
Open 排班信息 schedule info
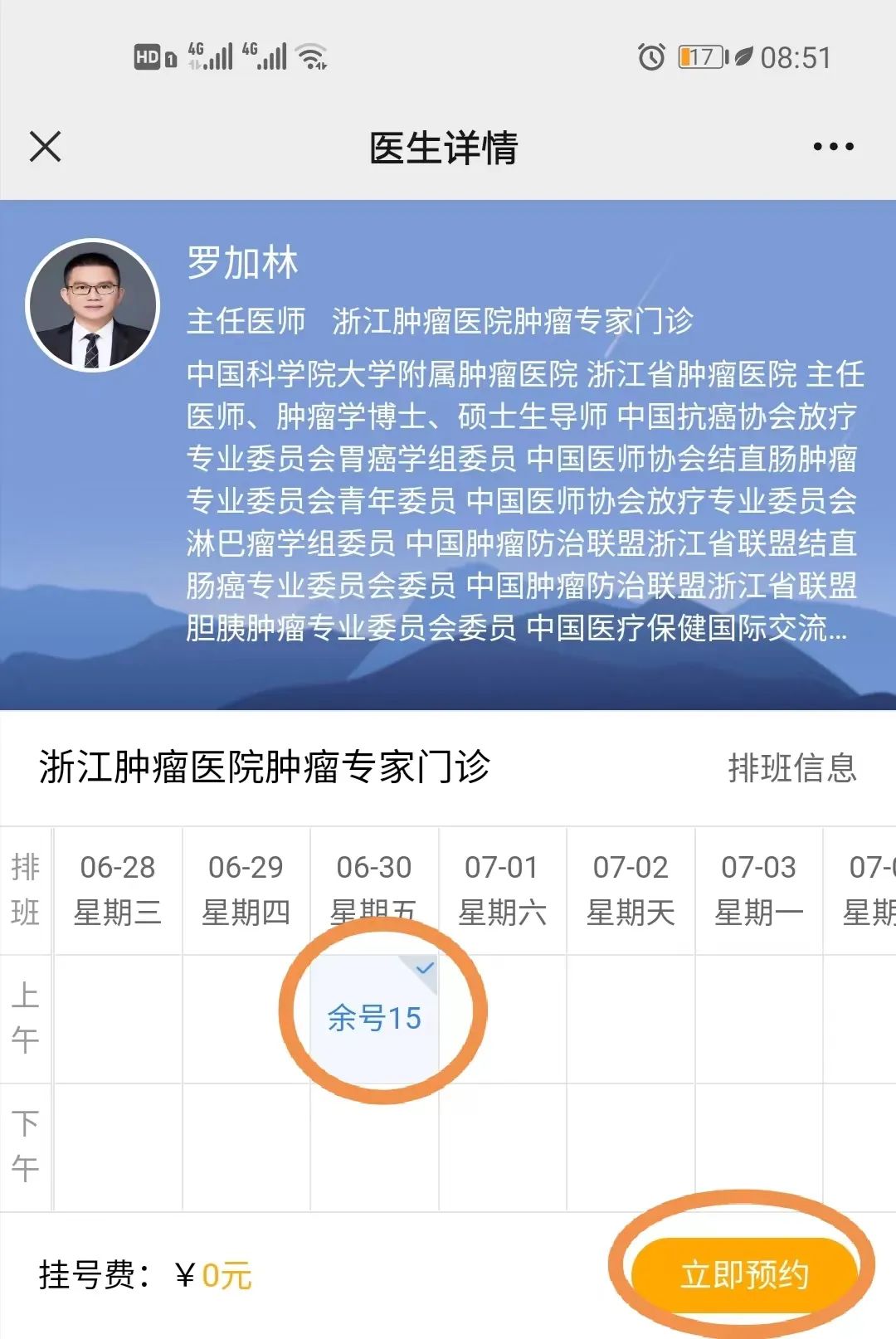point(791,767)
